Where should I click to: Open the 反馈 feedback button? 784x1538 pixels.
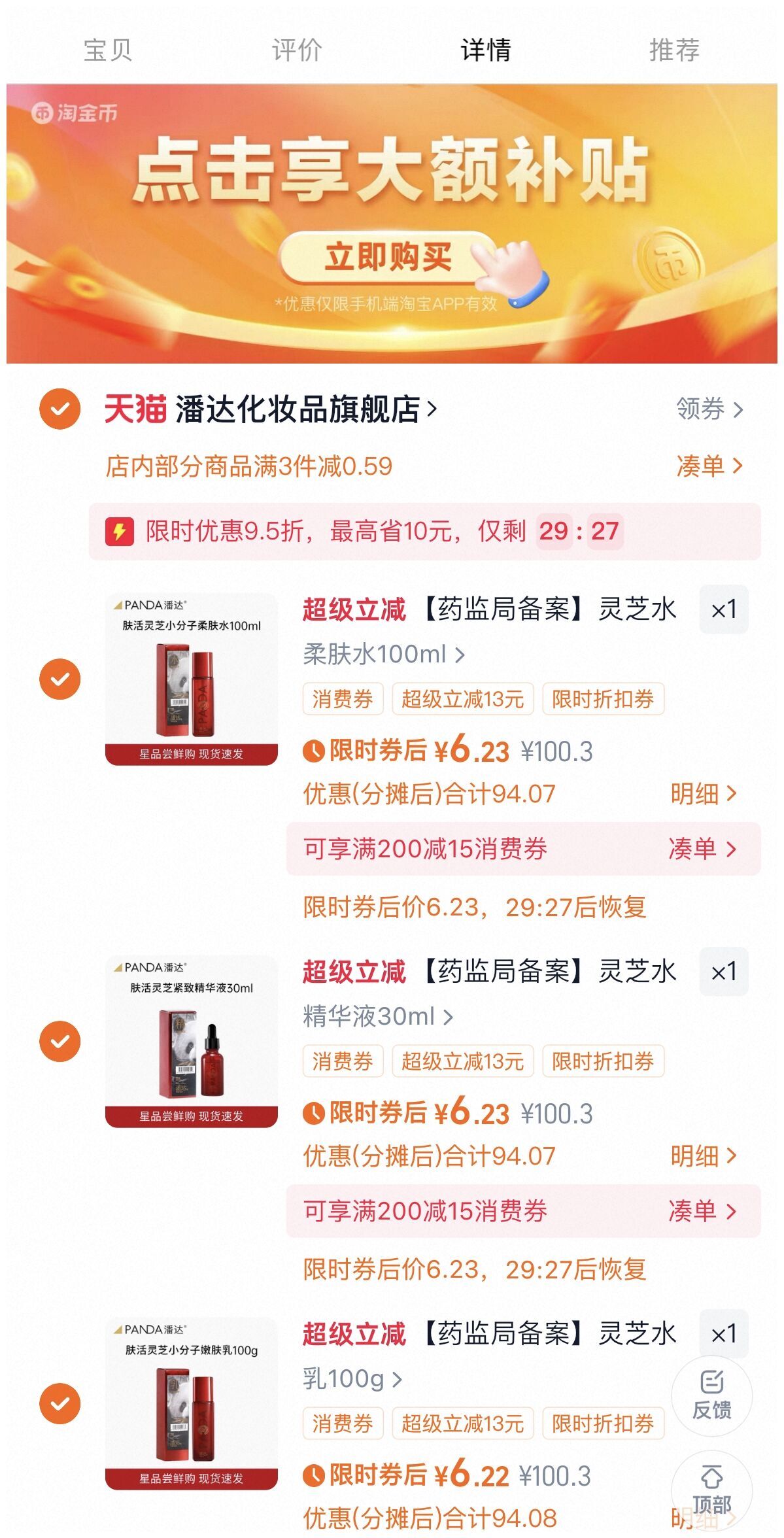711,1395
